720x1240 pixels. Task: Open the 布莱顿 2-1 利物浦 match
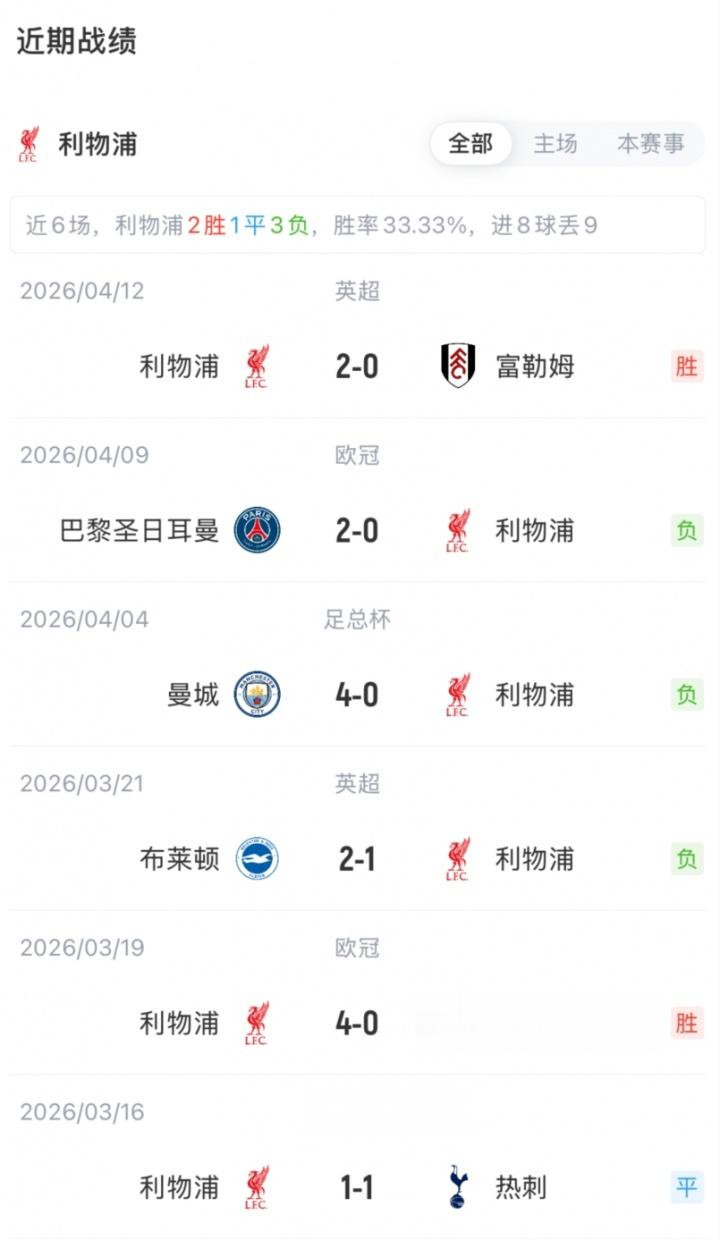click(357, 858)
